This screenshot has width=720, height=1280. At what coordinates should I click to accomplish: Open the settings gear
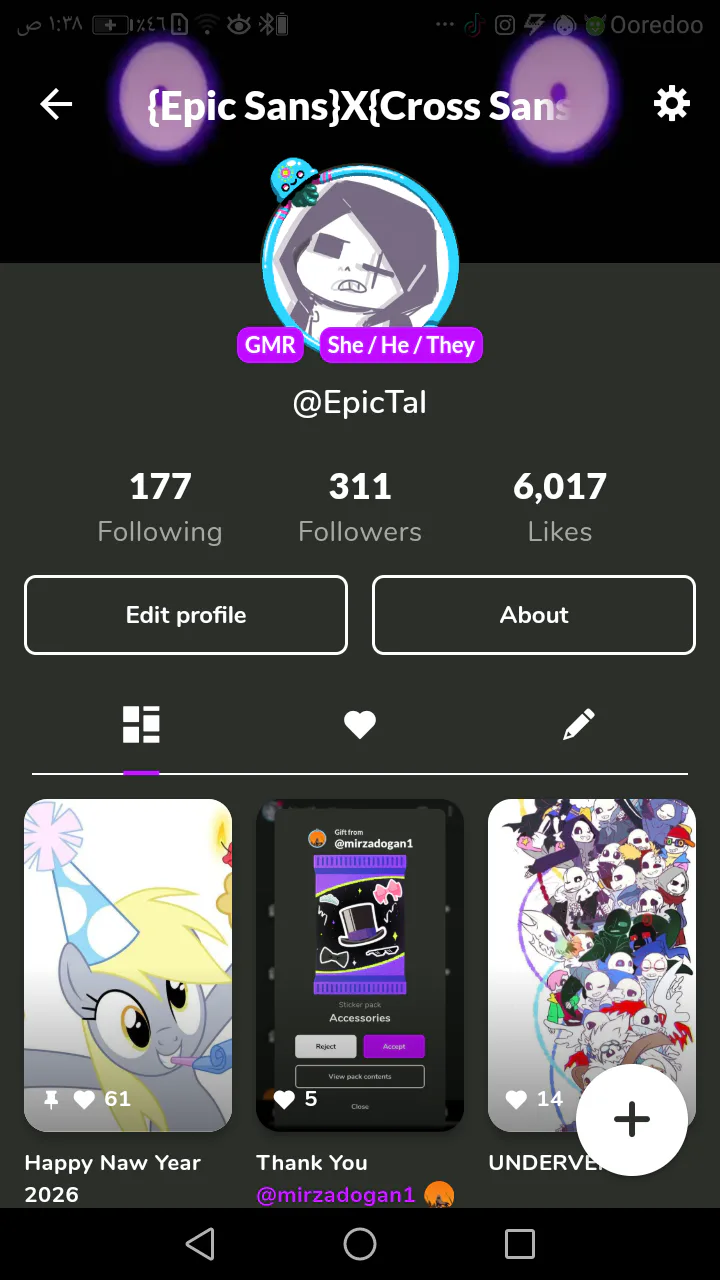point(671,103)
